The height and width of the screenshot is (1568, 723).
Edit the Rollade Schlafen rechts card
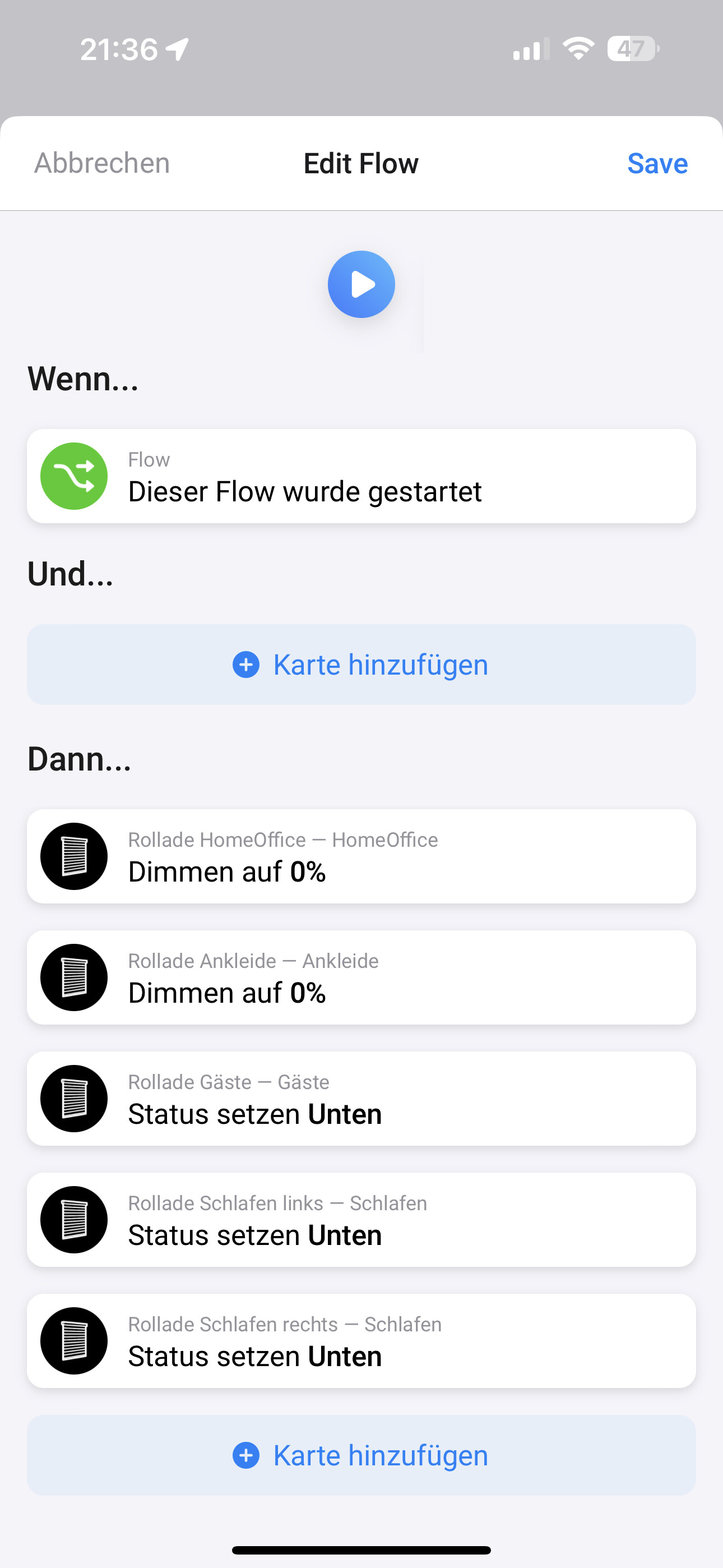coord(361,1340)
